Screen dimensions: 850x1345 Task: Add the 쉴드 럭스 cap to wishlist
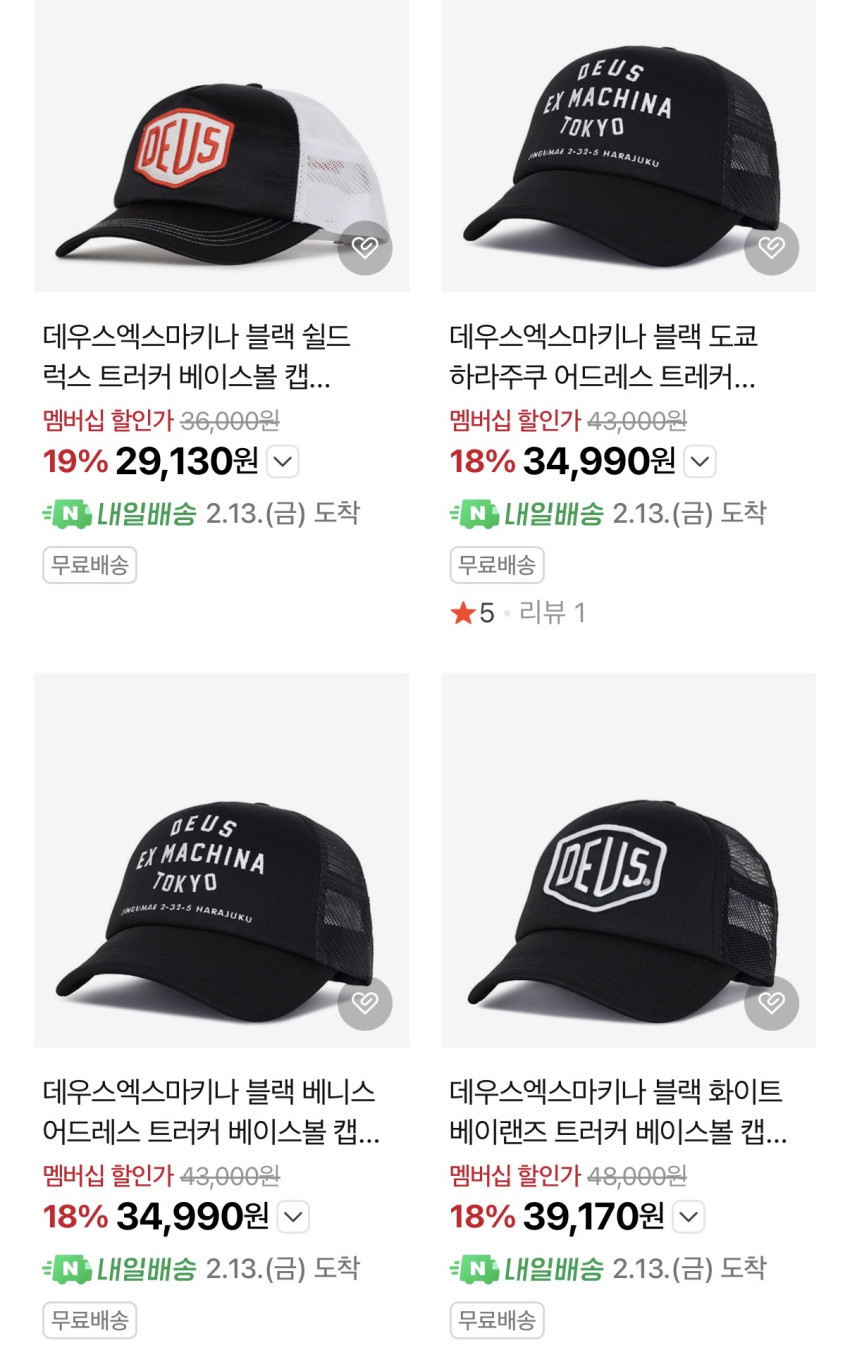[x=365, y=247]
